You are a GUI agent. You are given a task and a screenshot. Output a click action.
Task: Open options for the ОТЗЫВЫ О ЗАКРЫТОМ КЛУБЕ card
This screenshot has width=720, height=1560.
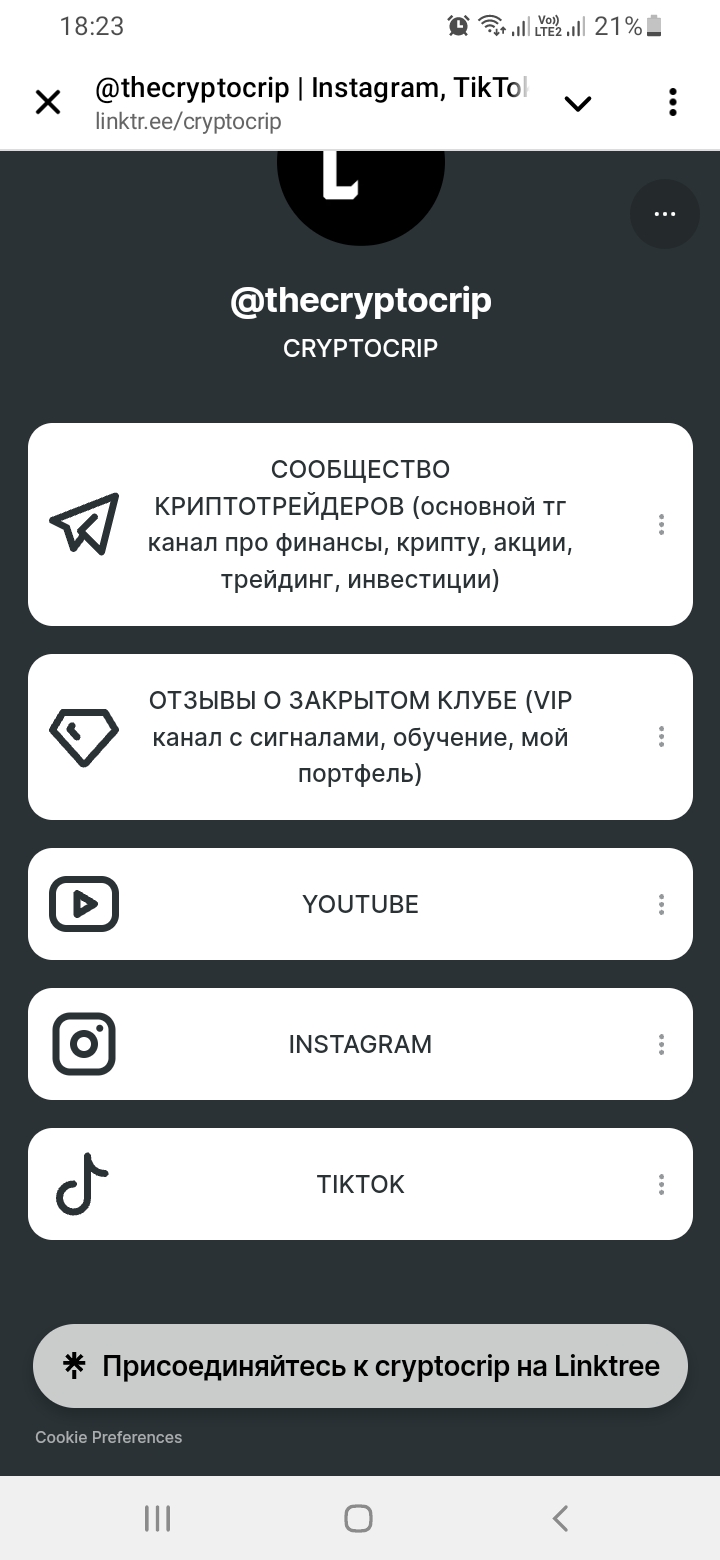661,737
